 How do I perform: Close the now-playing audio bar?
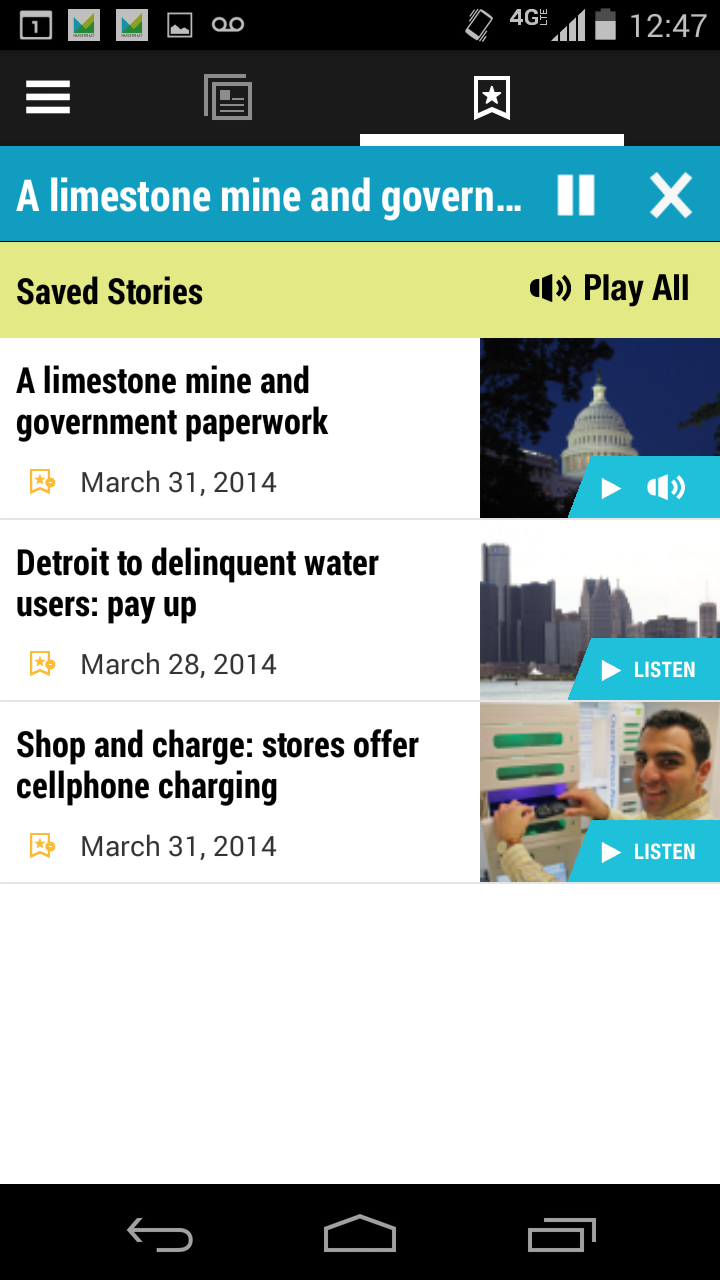(670, 195)
